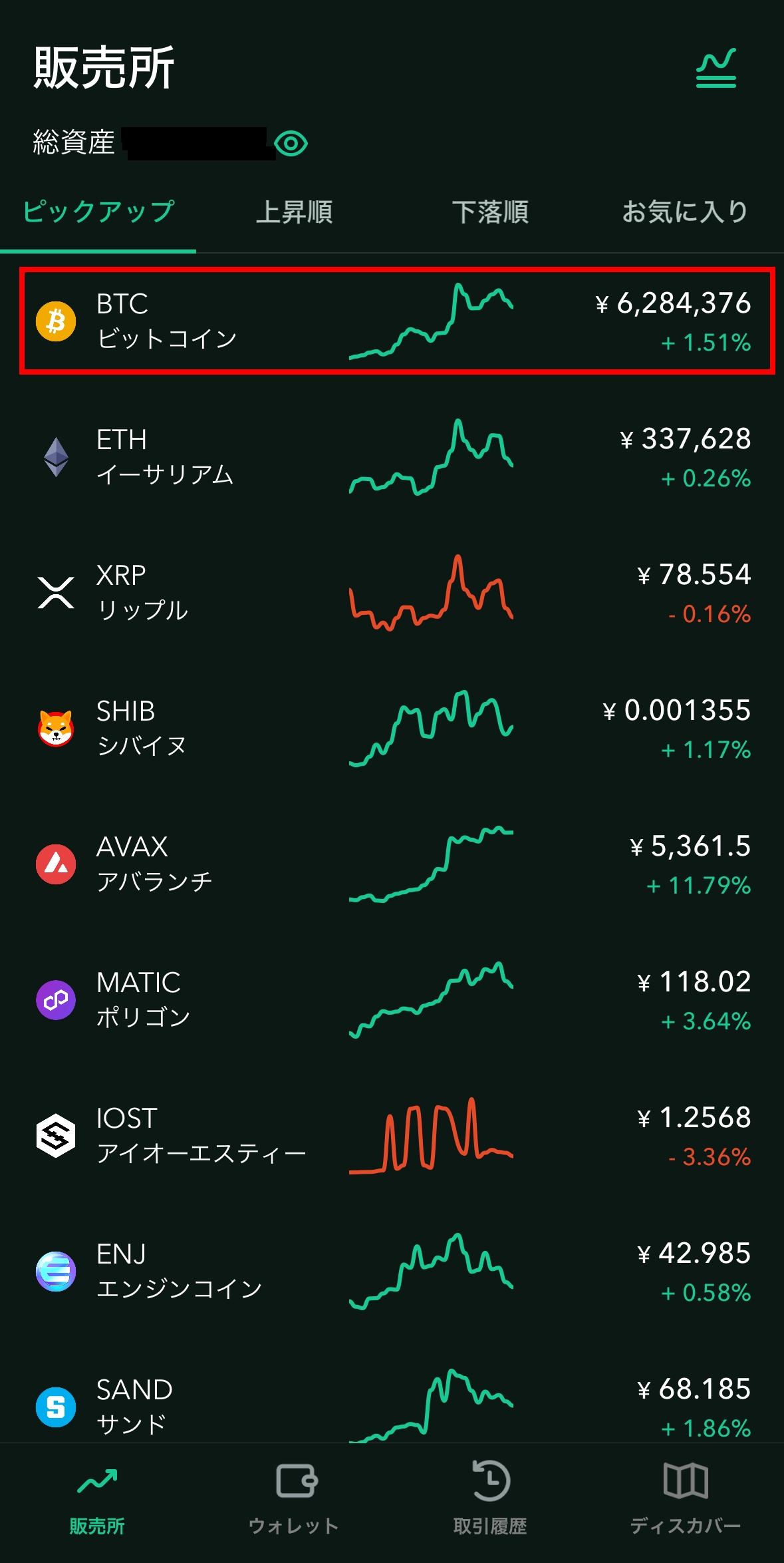Viewport: 784px width, 1563px height.
Task: Select the AVAX アバランチ row
Action: [x=396, y=864]
